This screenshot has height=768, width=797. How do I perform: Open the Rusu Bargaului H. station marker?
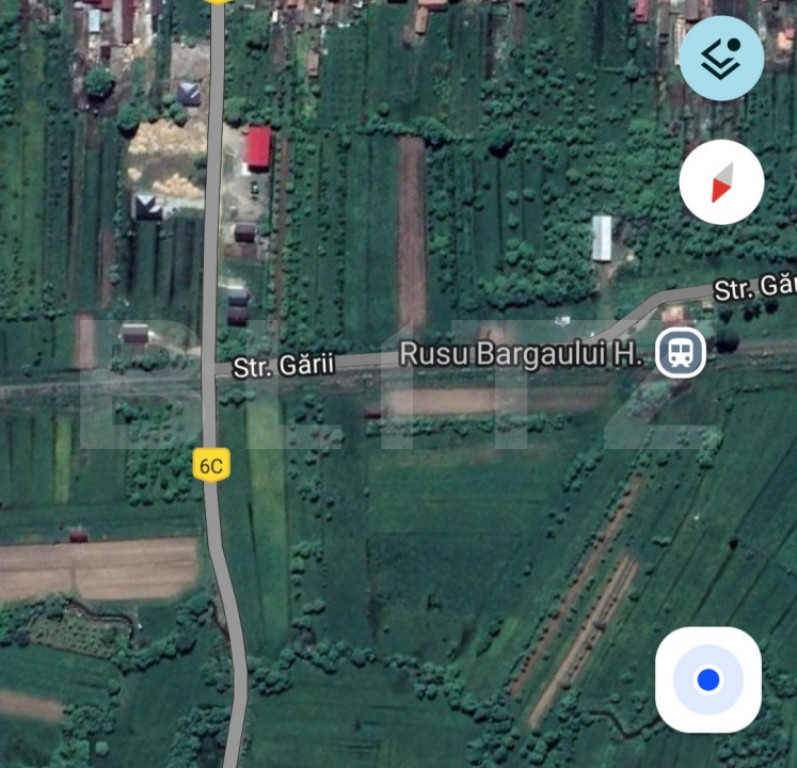680,353
